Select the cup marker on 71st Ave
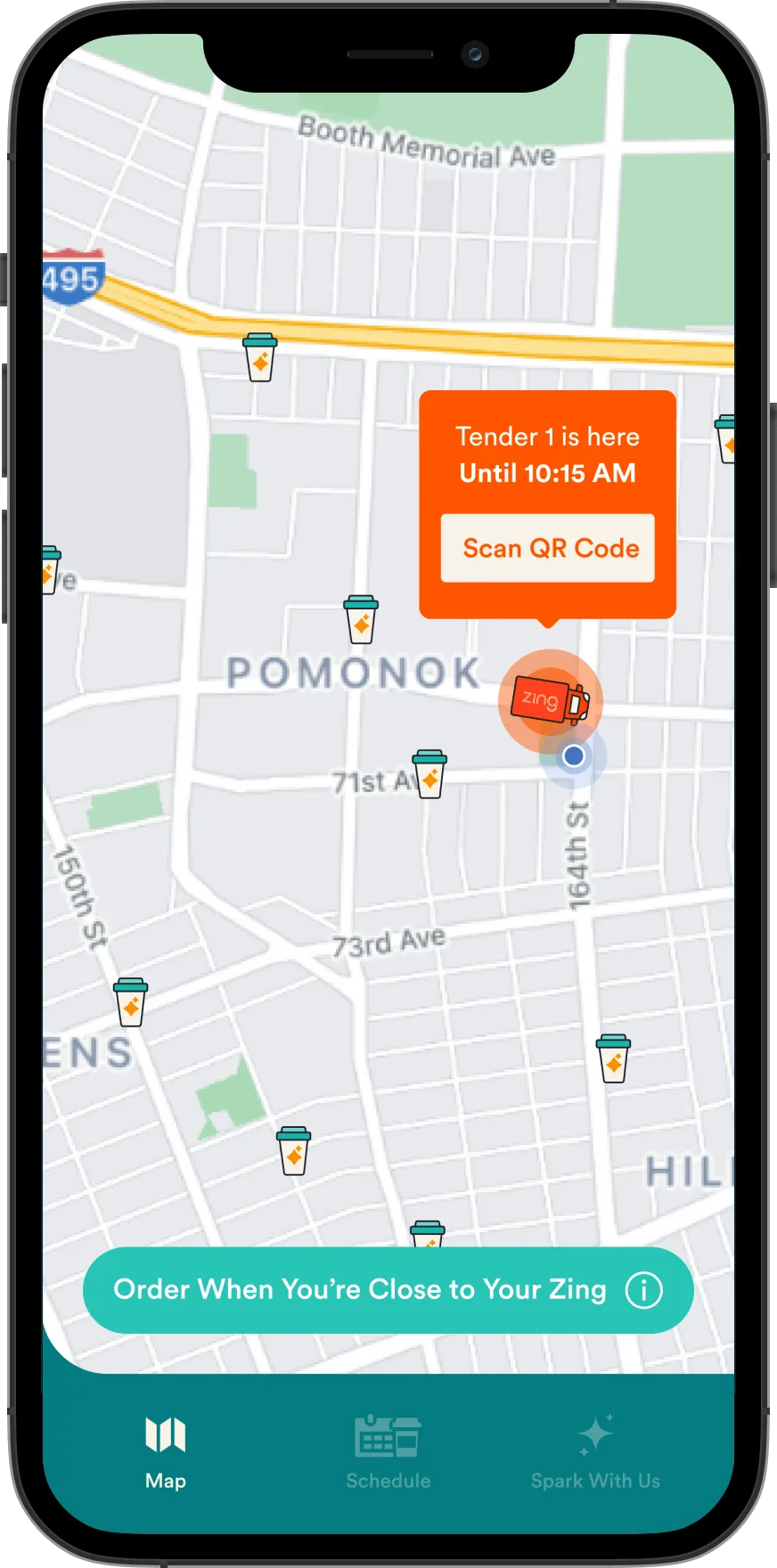Viewport: 777px width, 1568px height. [x=429, y=774]
